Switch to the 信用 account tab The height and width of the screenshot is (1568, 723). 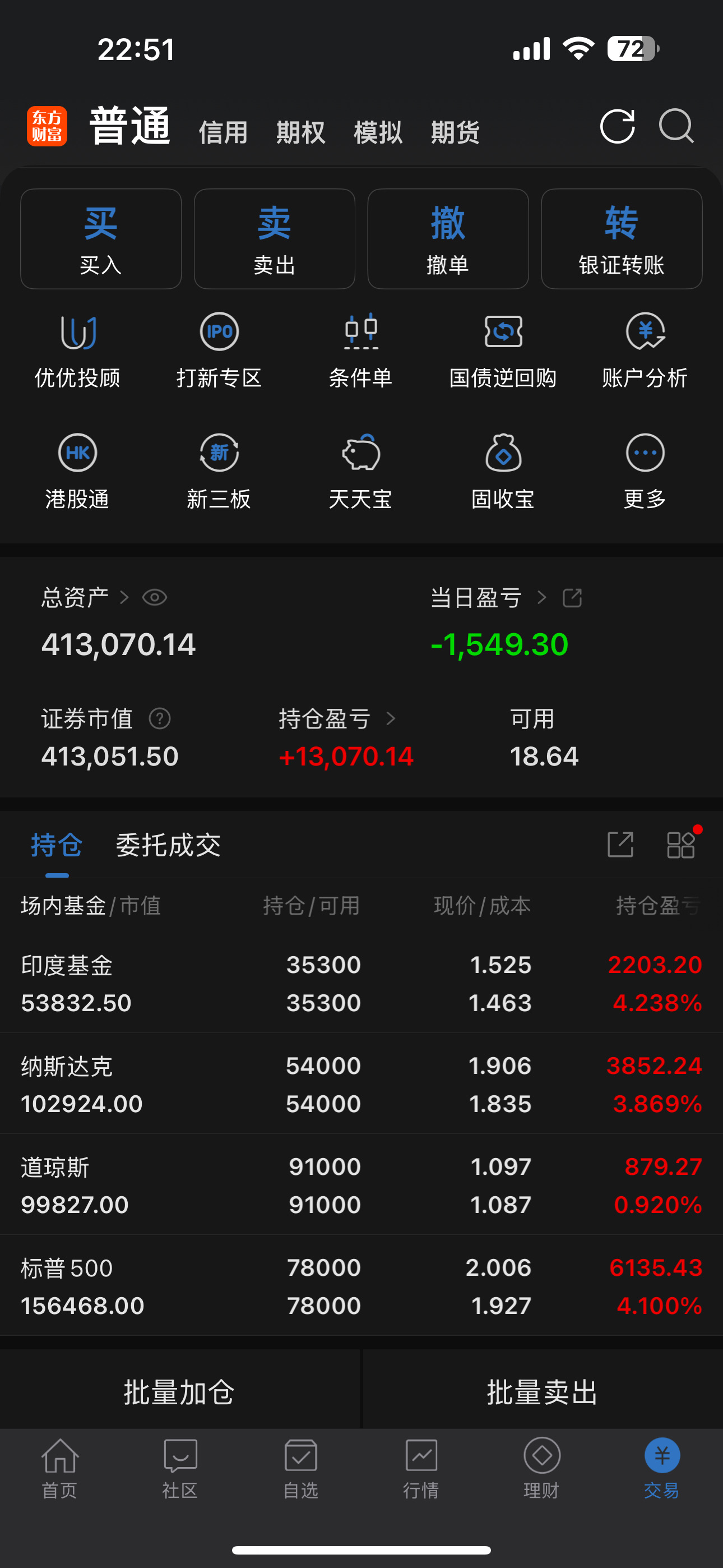[x=224, y=132]
